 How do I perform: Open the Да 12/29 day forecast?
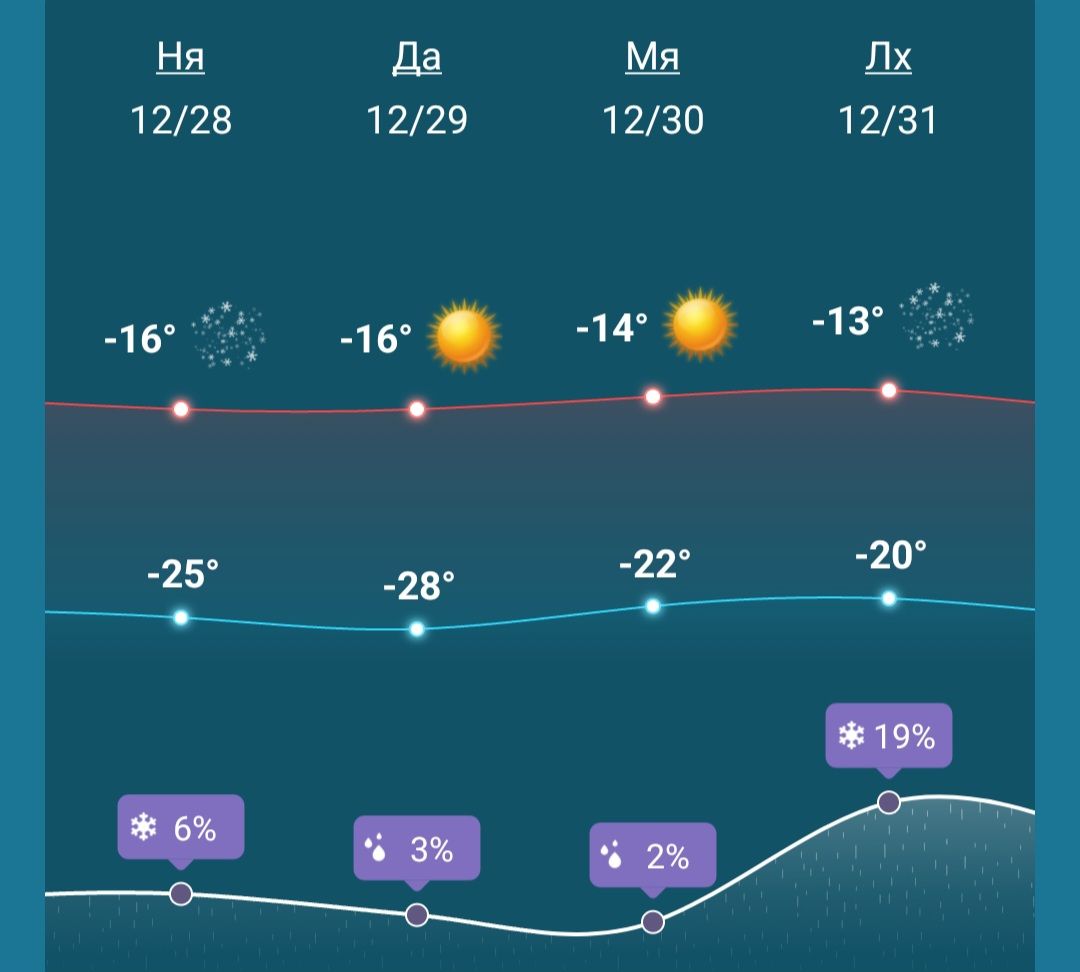coord(417,59)
